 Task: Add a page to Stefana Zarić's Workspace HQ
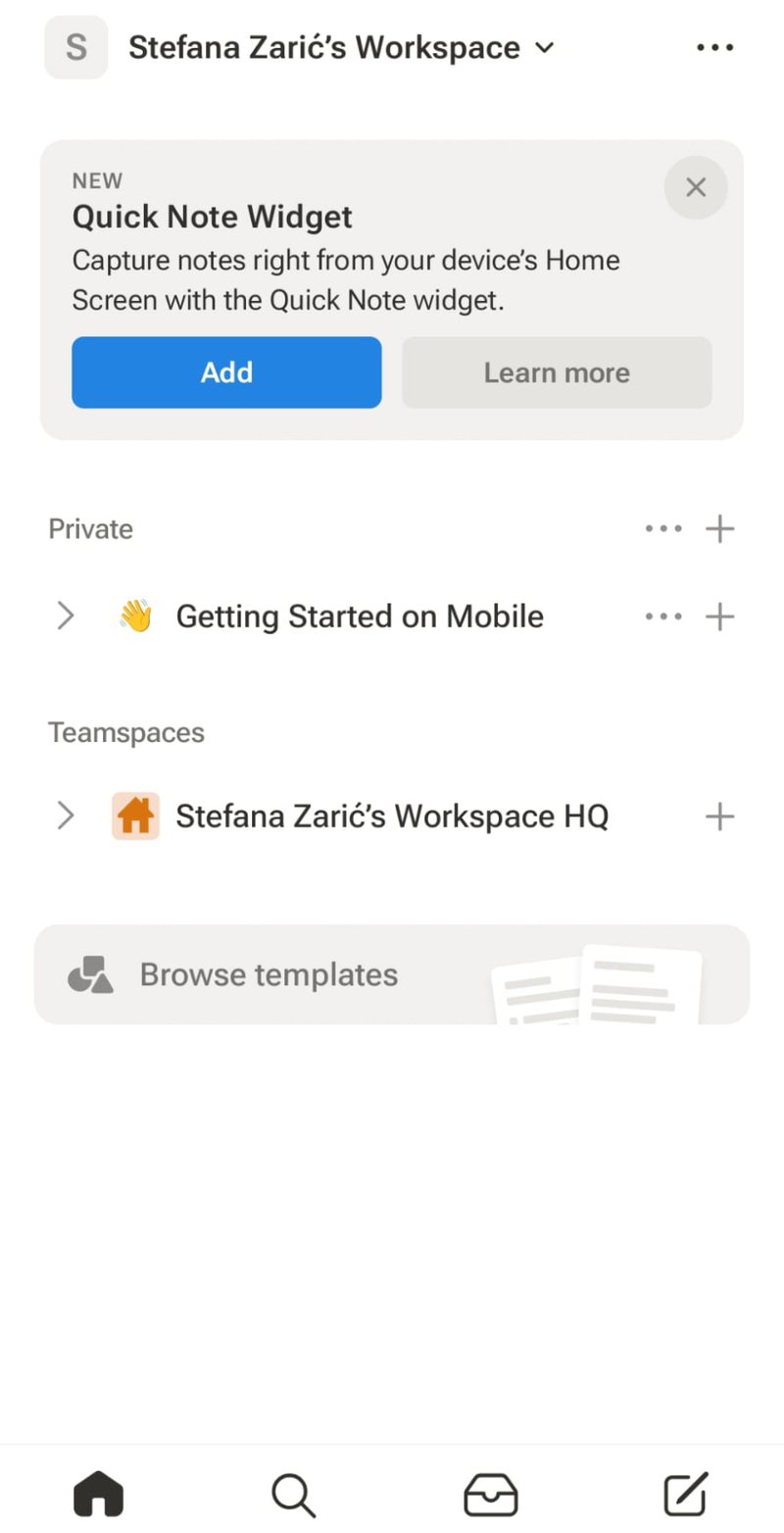(x=720, y=816)
